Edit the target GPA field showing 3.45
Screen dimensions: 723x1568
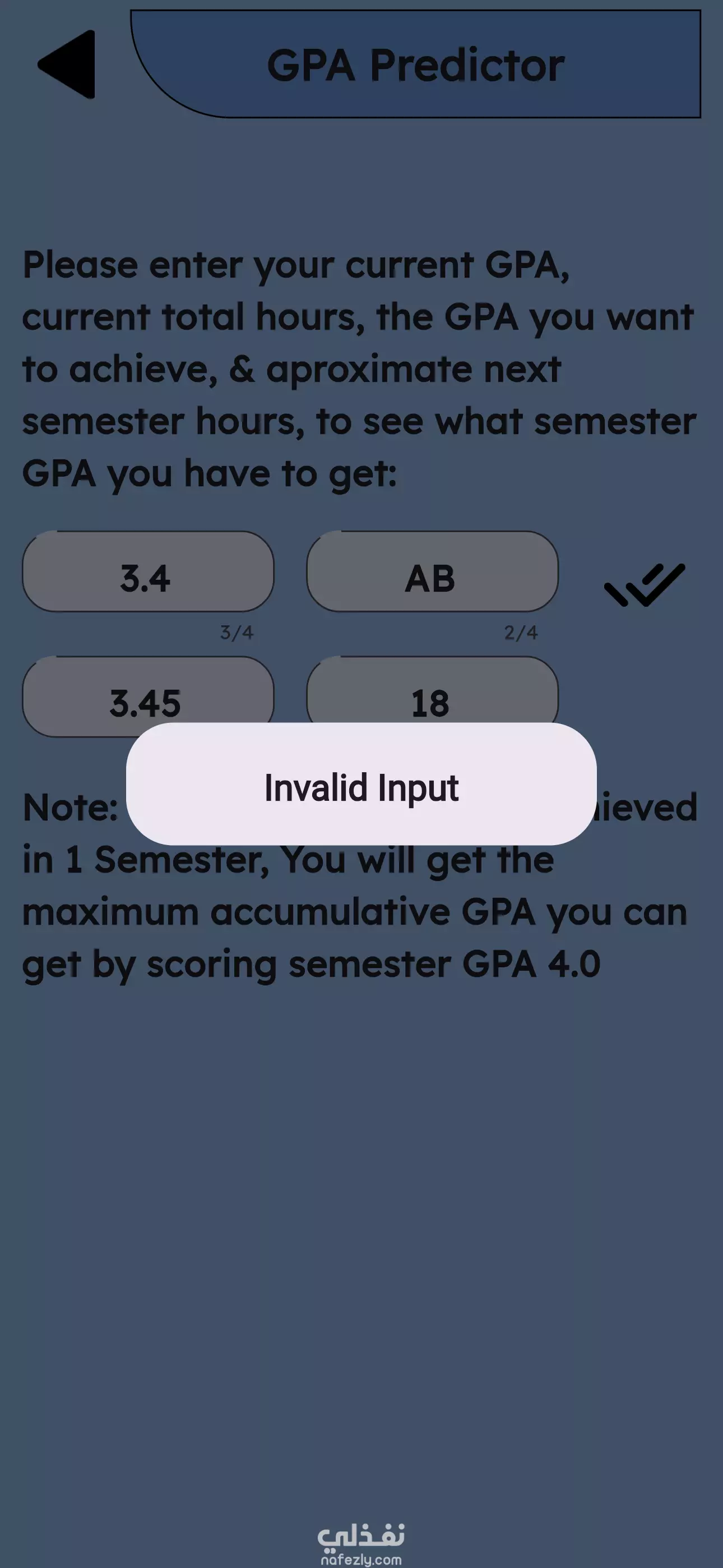(148, 694)
